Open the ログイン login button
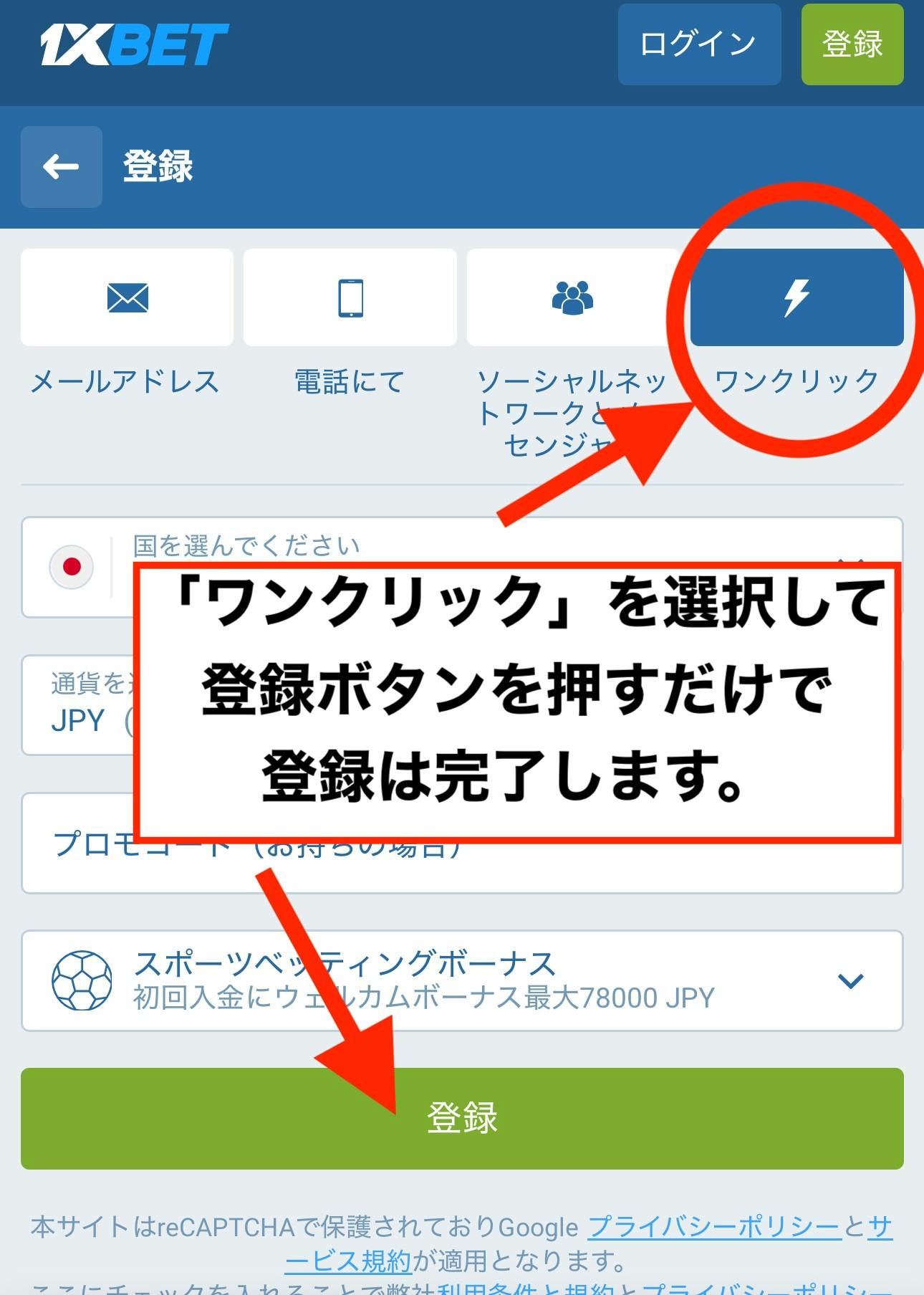Viewport: 924px width, 1295px height. click(698, 44)
